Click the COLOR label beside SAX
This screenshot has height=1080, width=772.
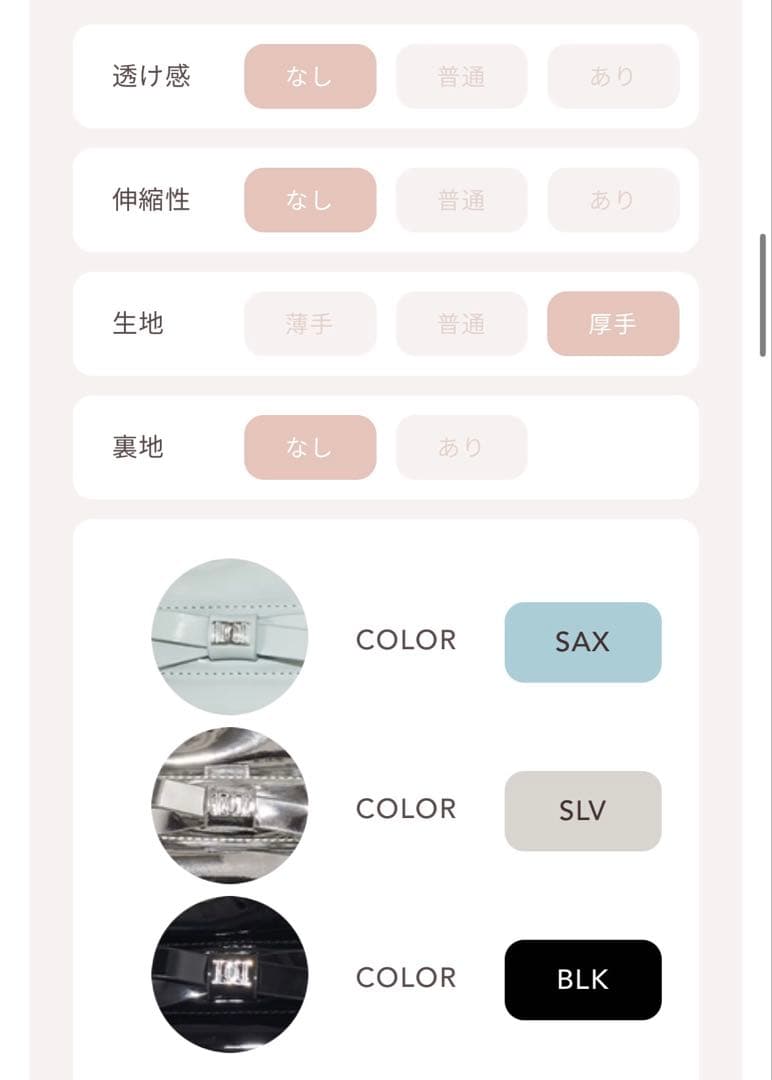[x=405, y=641]
